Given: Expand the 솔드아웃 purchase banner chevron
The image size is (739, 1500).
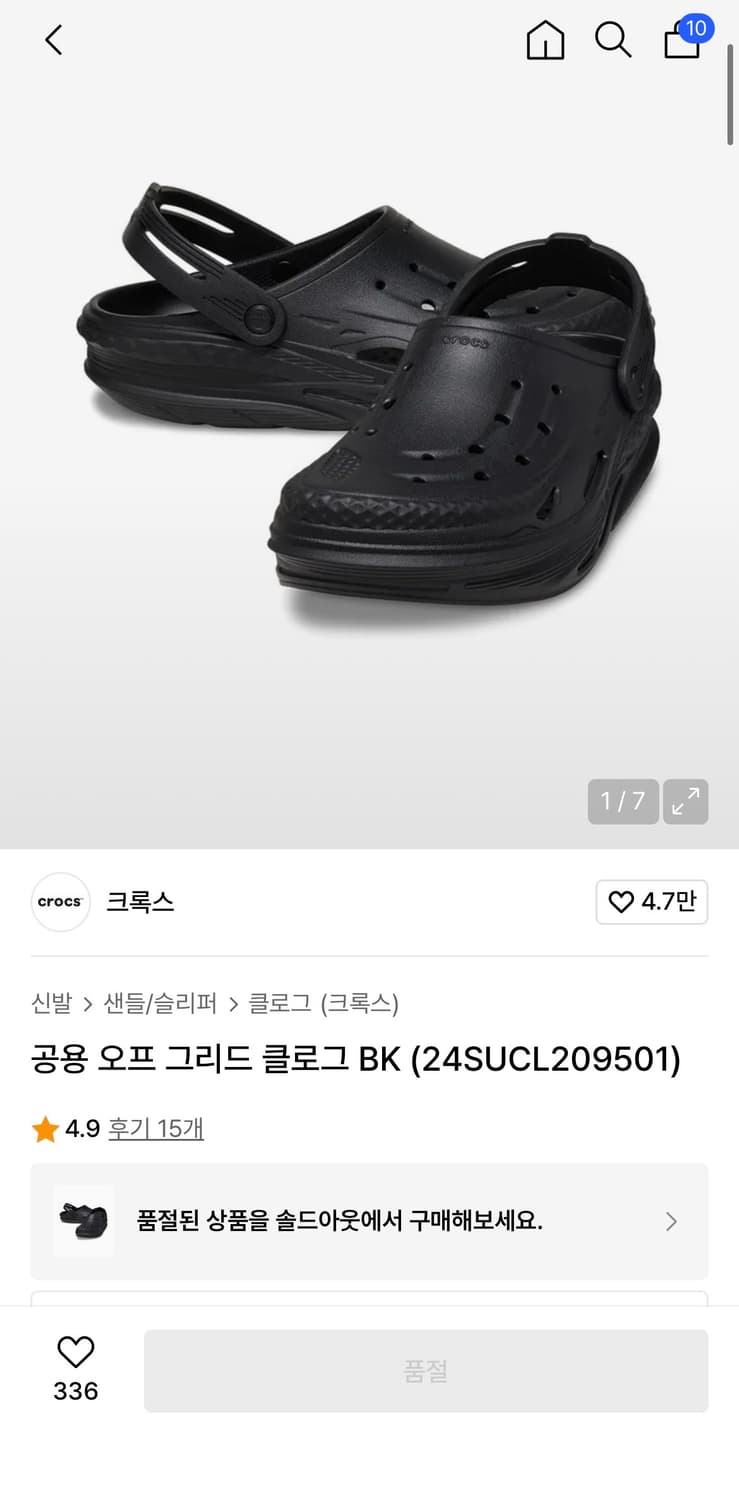Looking at the screenshot, I should pyautogui.click(x=671, y=1220).
